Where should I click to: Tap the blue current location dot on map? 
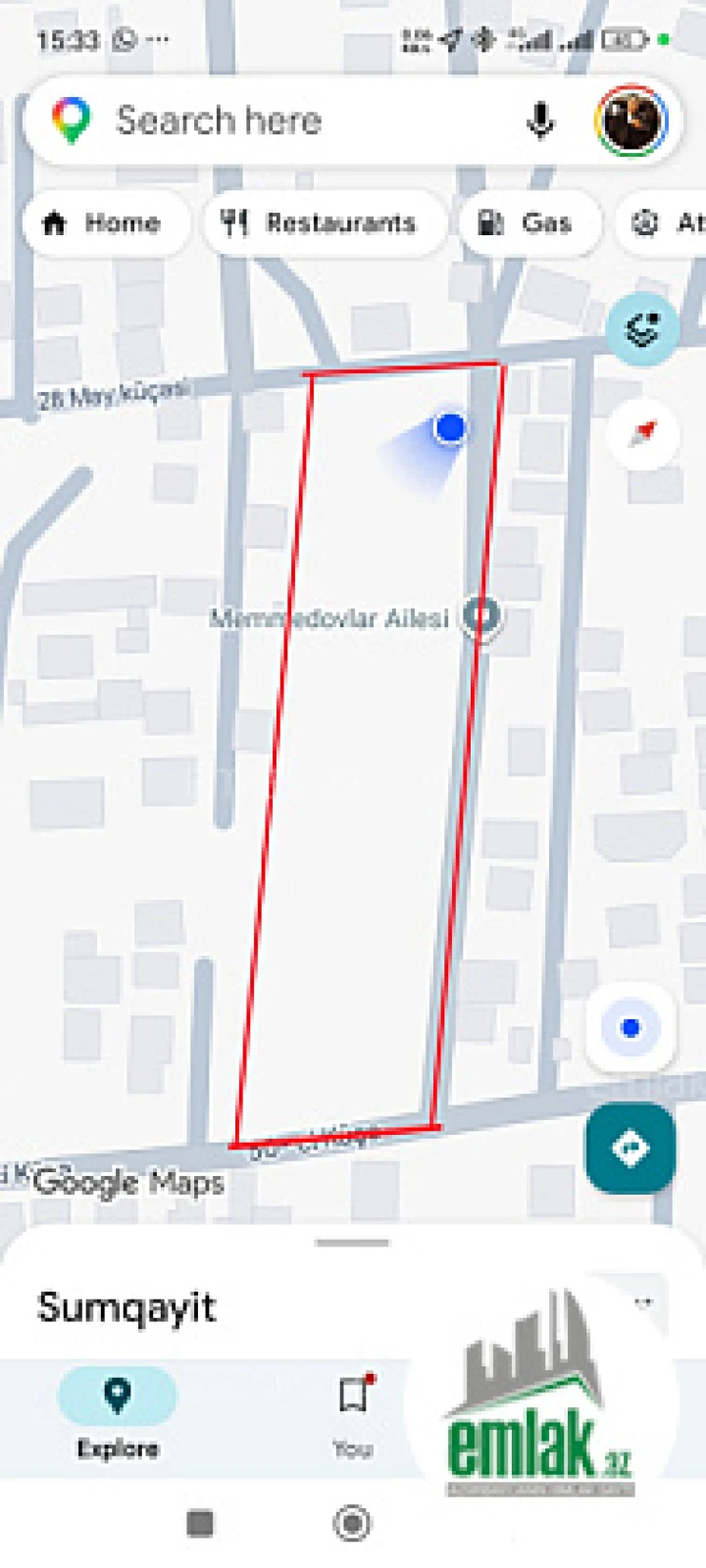[450, 427]
